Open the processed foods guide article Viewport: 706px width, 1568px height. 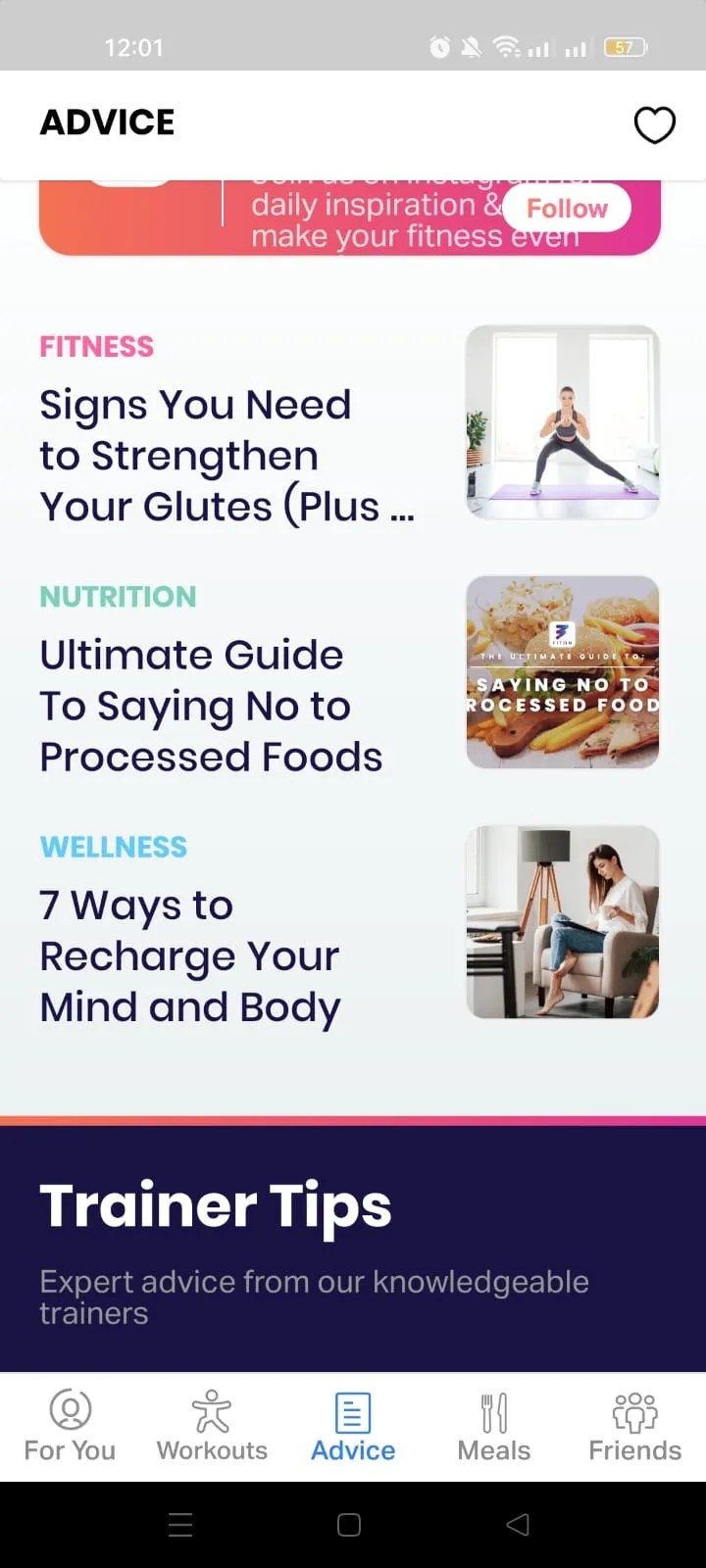click(x=211, y=705)
